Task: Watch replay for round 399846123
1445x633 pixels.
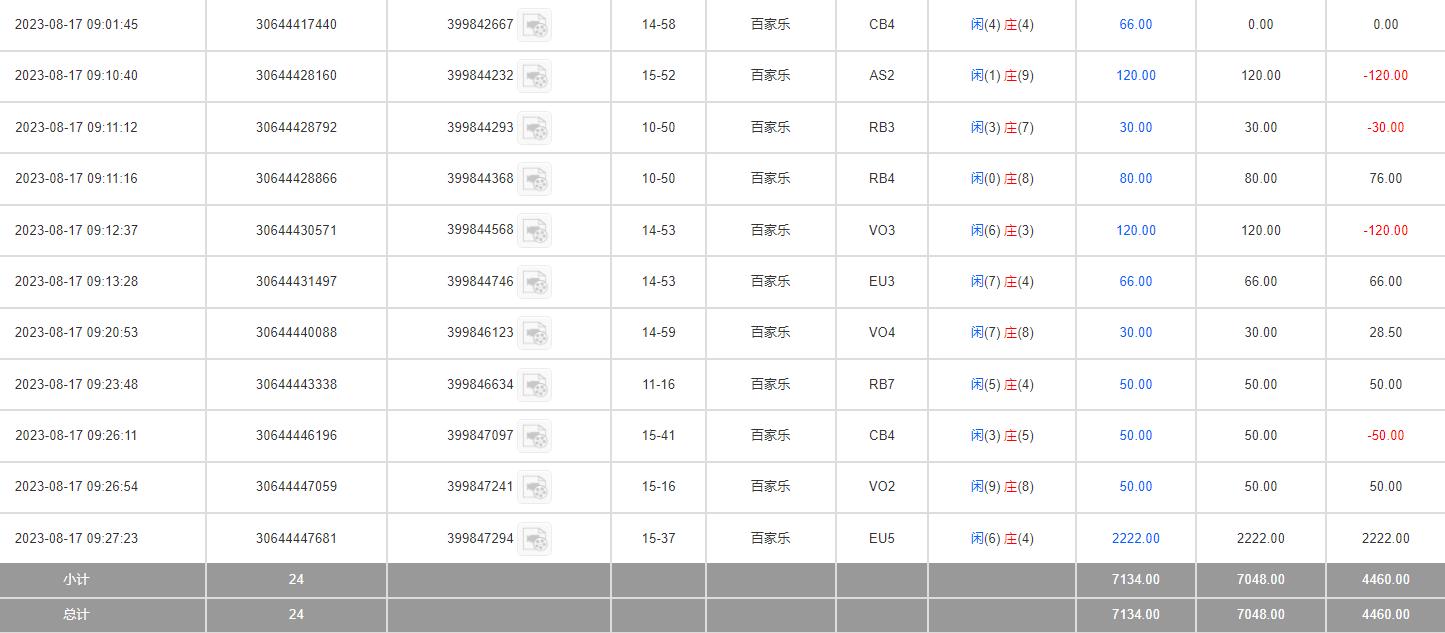Action: coord(535,333)
